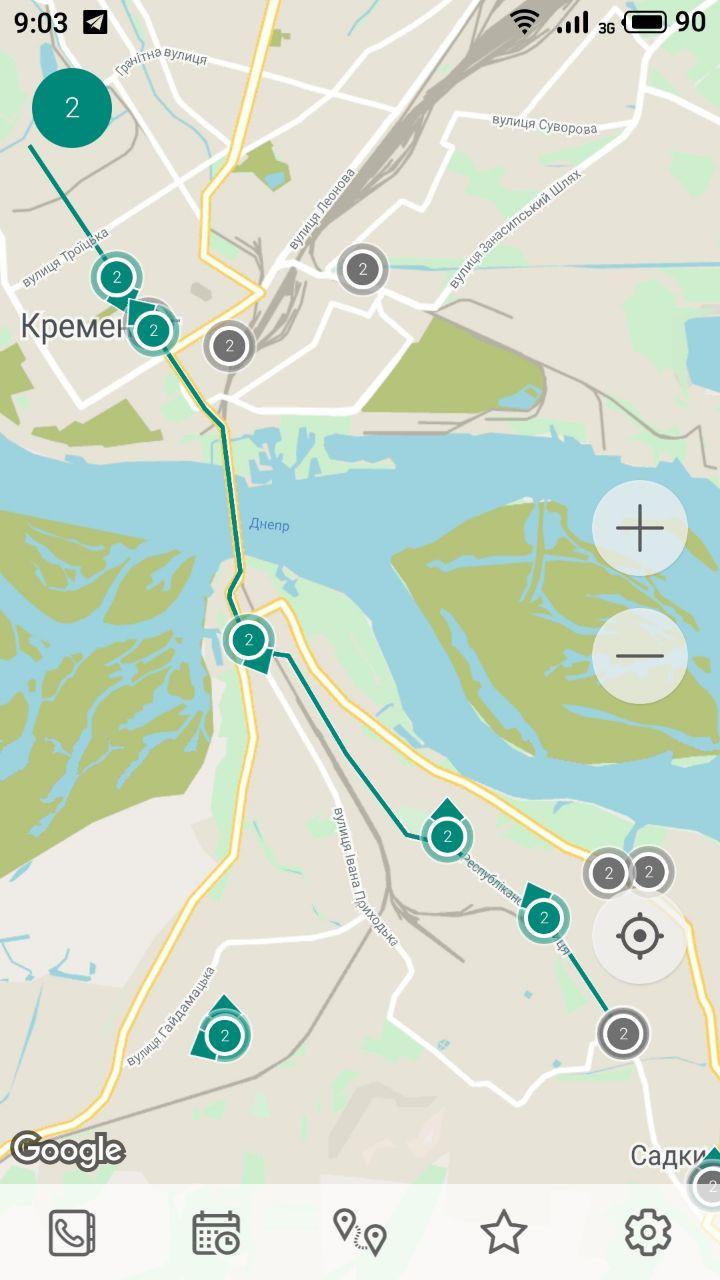
Task: Tap the large route 2 badge
Action: 72,108
